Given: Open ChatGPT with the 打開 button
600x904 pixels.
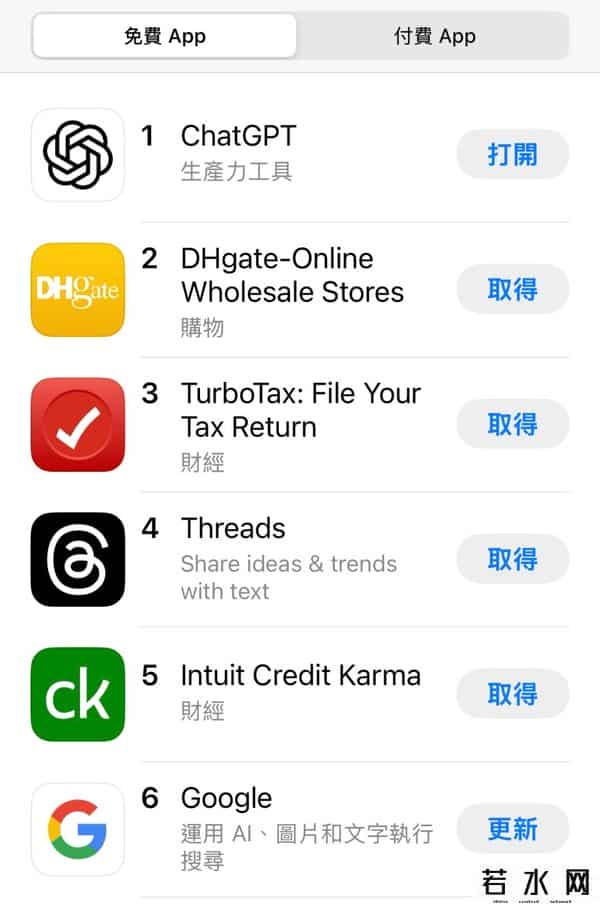Looking at the screenshot, I should tap(512, 154).
